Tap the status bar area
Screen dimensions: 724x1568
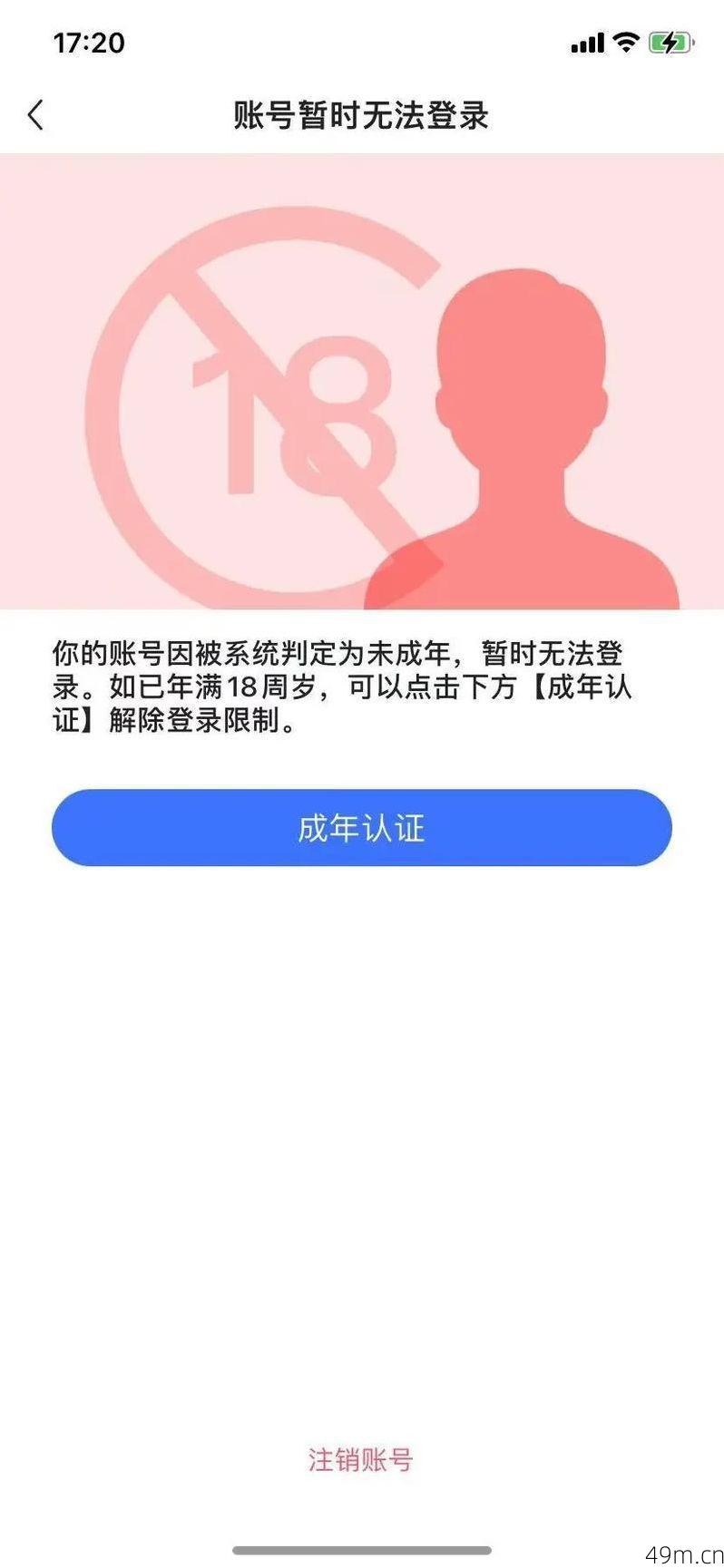click(361, 42)
